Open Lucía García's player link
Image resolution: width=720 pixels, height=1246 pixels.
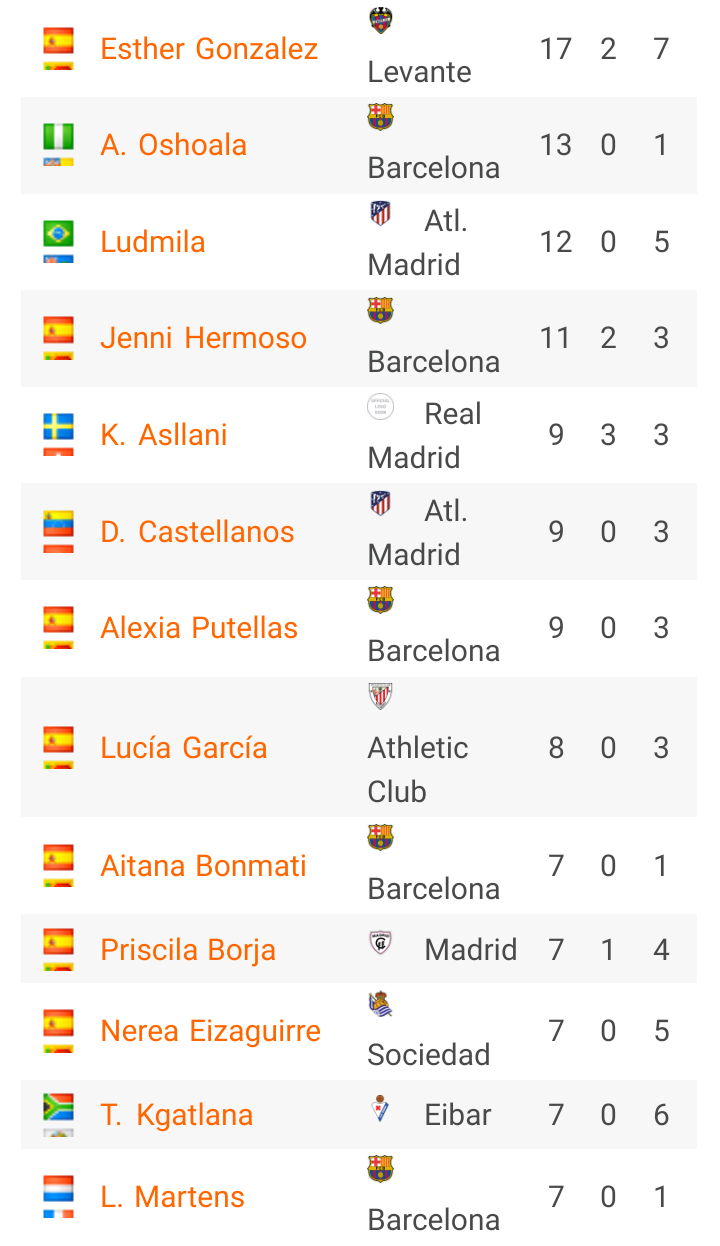click(183, 748)
